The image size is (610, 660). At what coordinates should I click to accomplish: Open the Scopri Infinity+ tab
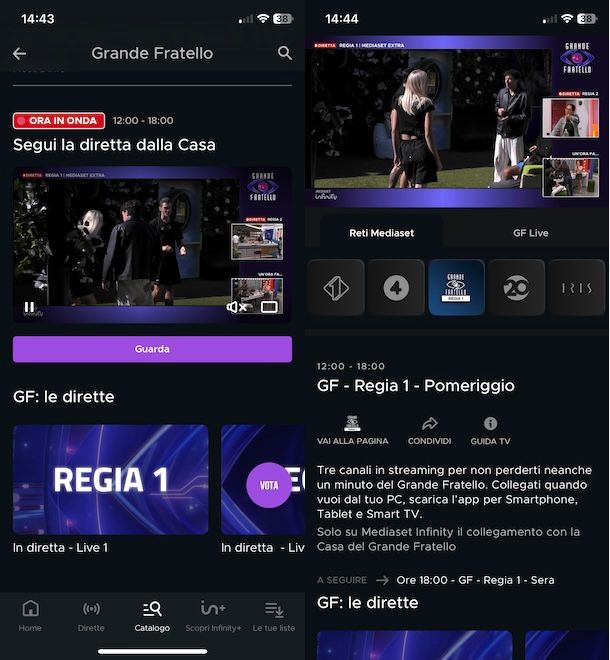click(x=213, y=616)
